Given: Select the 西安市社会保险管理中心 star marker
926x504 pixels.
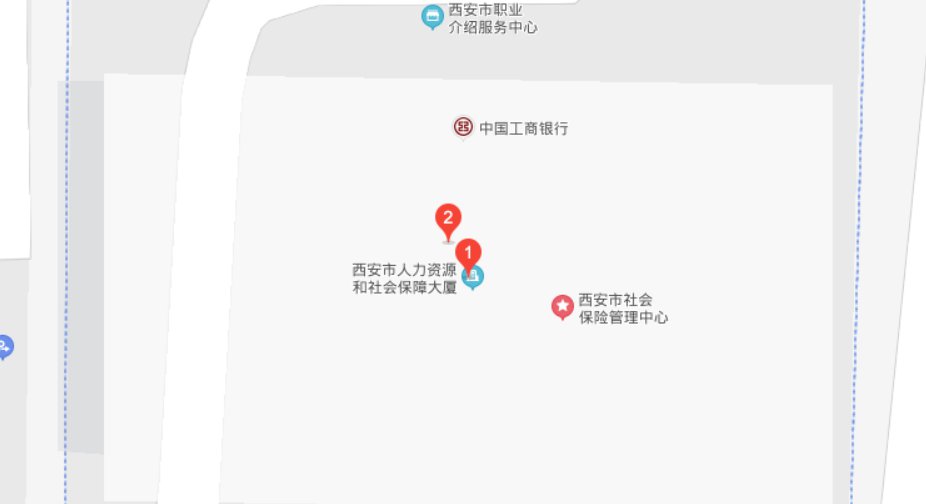Looking at the screenshot, I should click(563, 305).
